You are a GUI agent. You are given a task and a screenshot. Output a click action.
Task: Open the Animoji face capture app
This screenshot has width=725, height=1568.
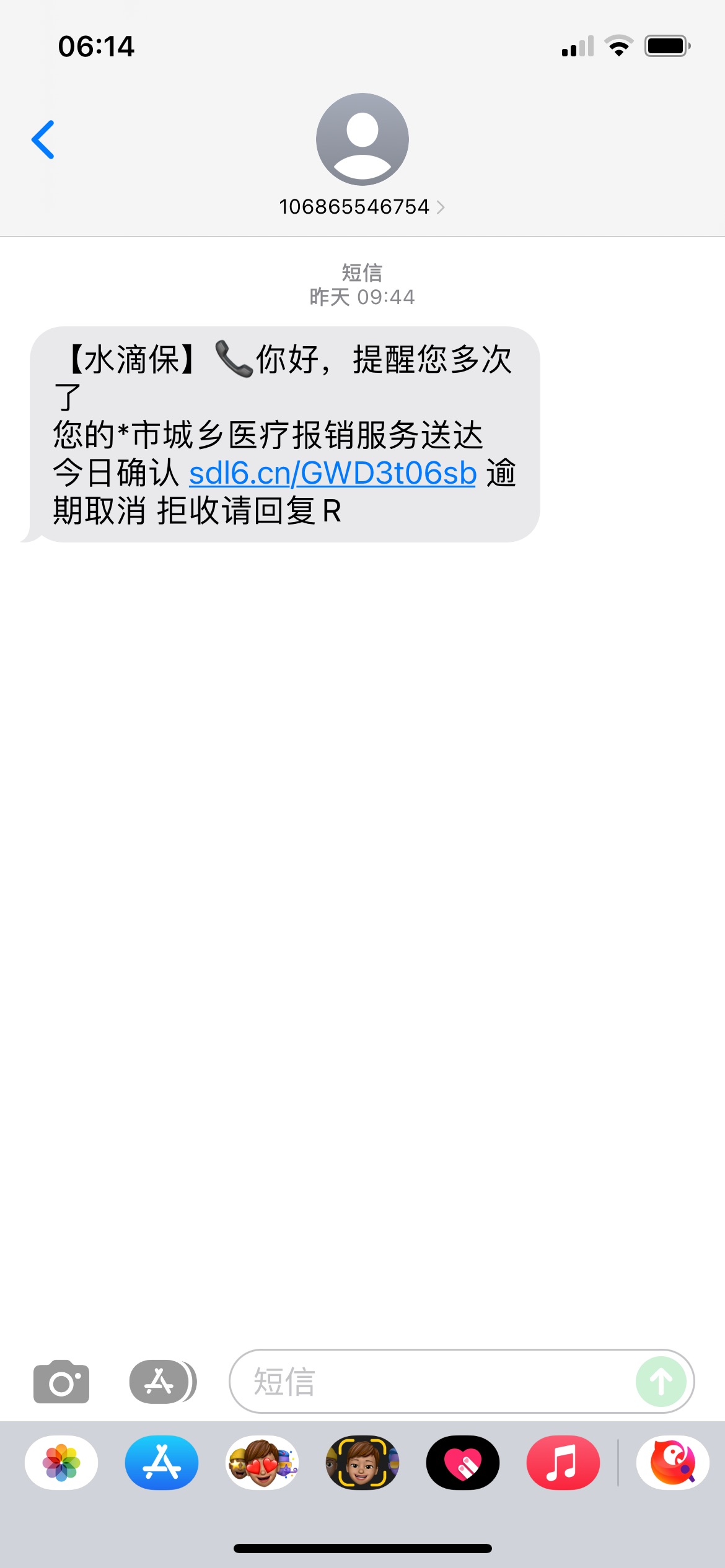click(362, 1463)
